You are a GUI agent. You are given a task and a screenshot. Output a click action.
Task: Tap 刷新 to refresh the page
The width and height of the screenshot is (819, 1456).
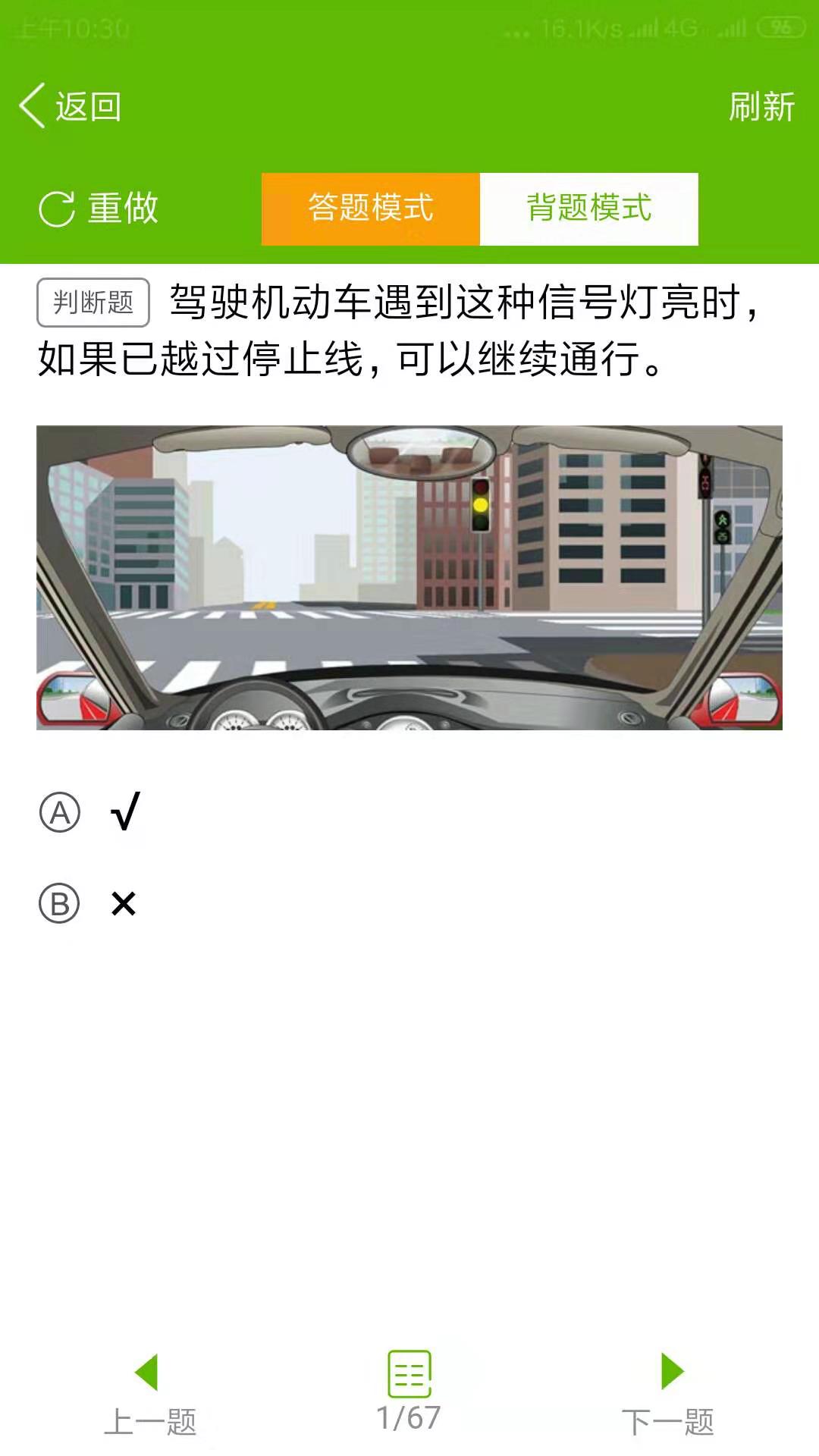(761, 107)
